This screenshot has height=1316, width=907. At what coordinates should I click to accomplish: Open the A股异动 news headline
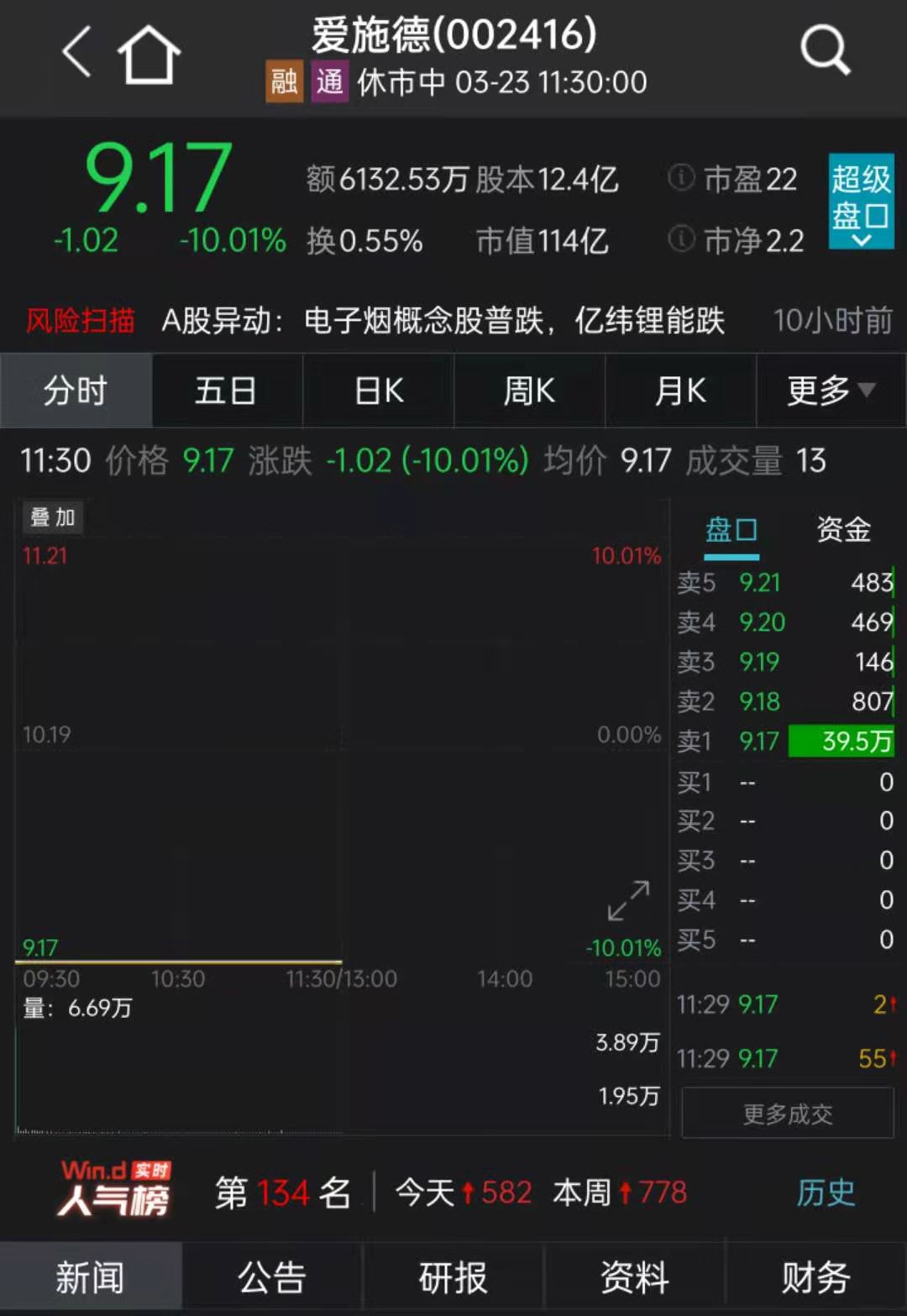(448, 321)
